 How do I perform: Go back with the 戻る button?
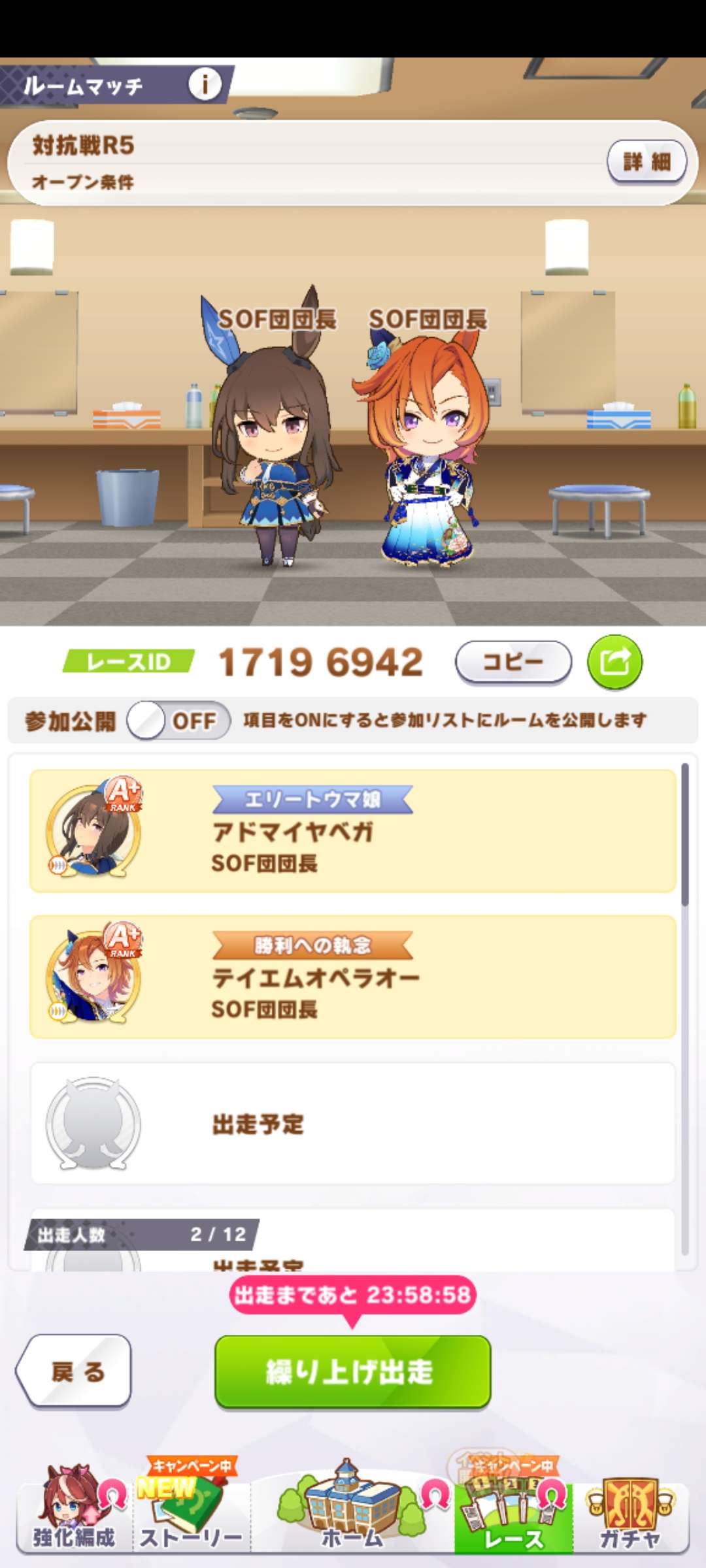pyautogui.click(x=75, y=1371)
